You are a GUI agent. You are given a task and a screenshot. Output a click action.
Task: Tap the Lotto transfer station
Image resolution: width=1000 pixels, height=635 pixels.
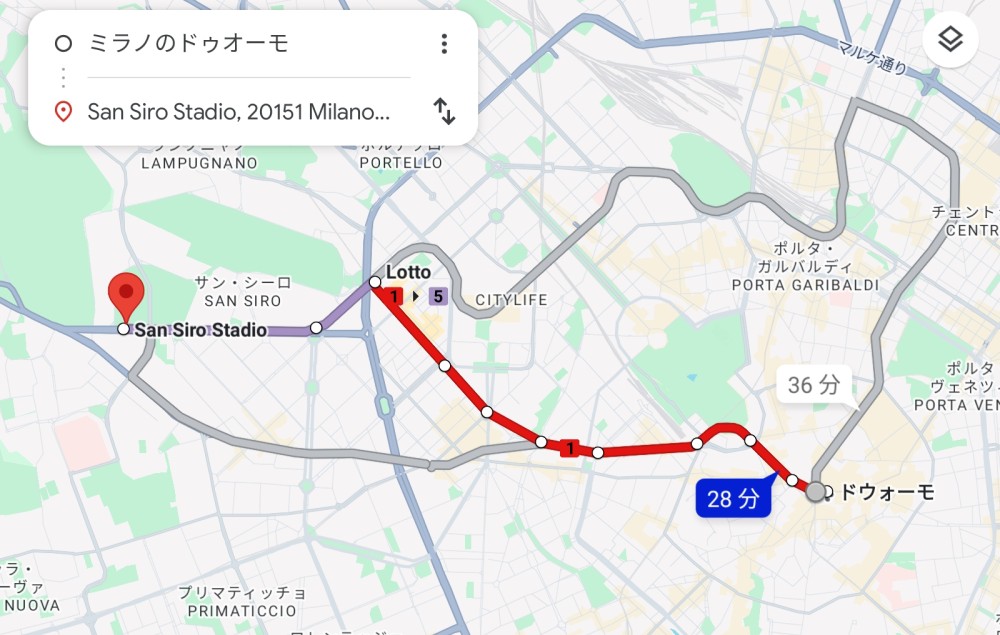(x=375, y=282)
